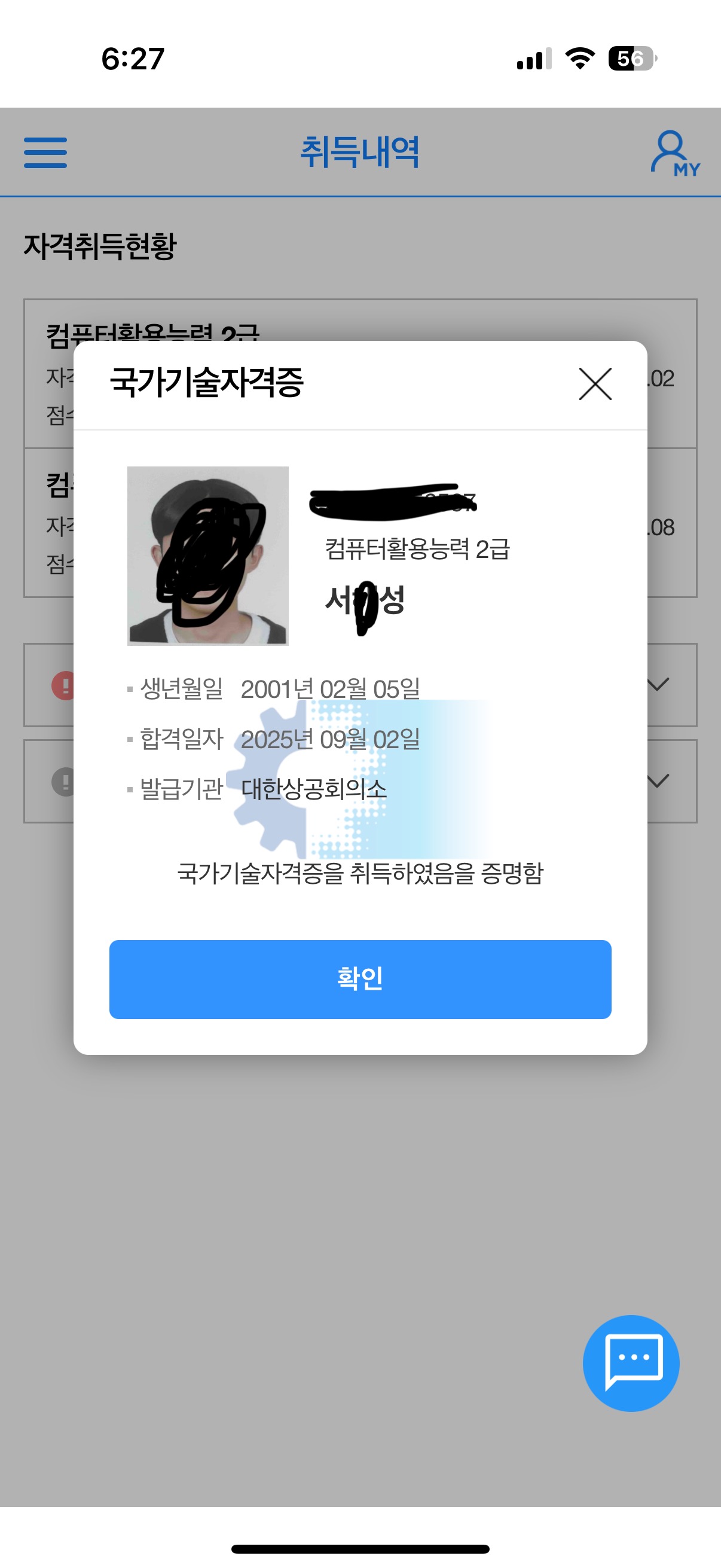This screenshot has width=721, height=1568.
Task: Close the 국가기술자격증 dialog
Action: [x=594, y=384]
